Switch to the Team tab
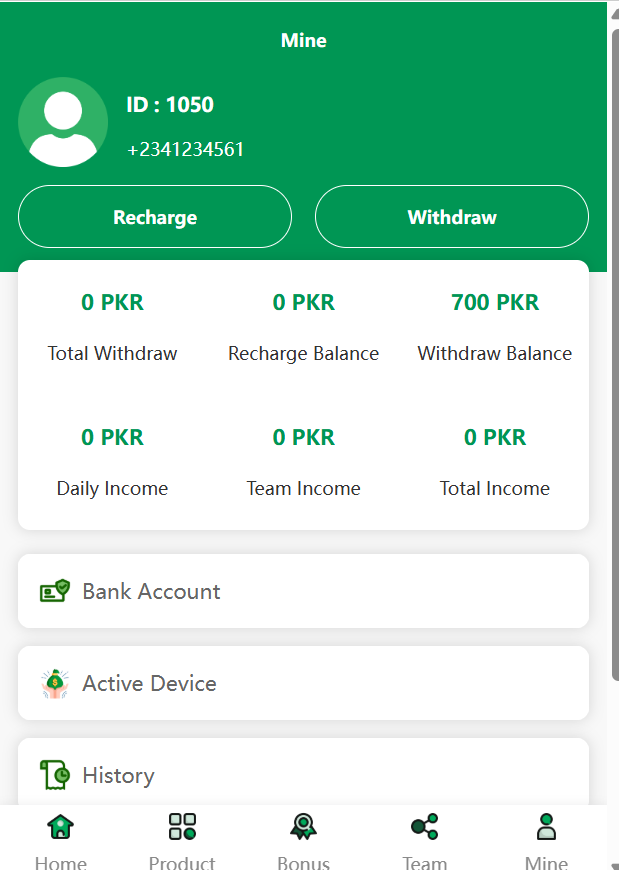Screen dimensions: 619x870 (x=424, y=838)
